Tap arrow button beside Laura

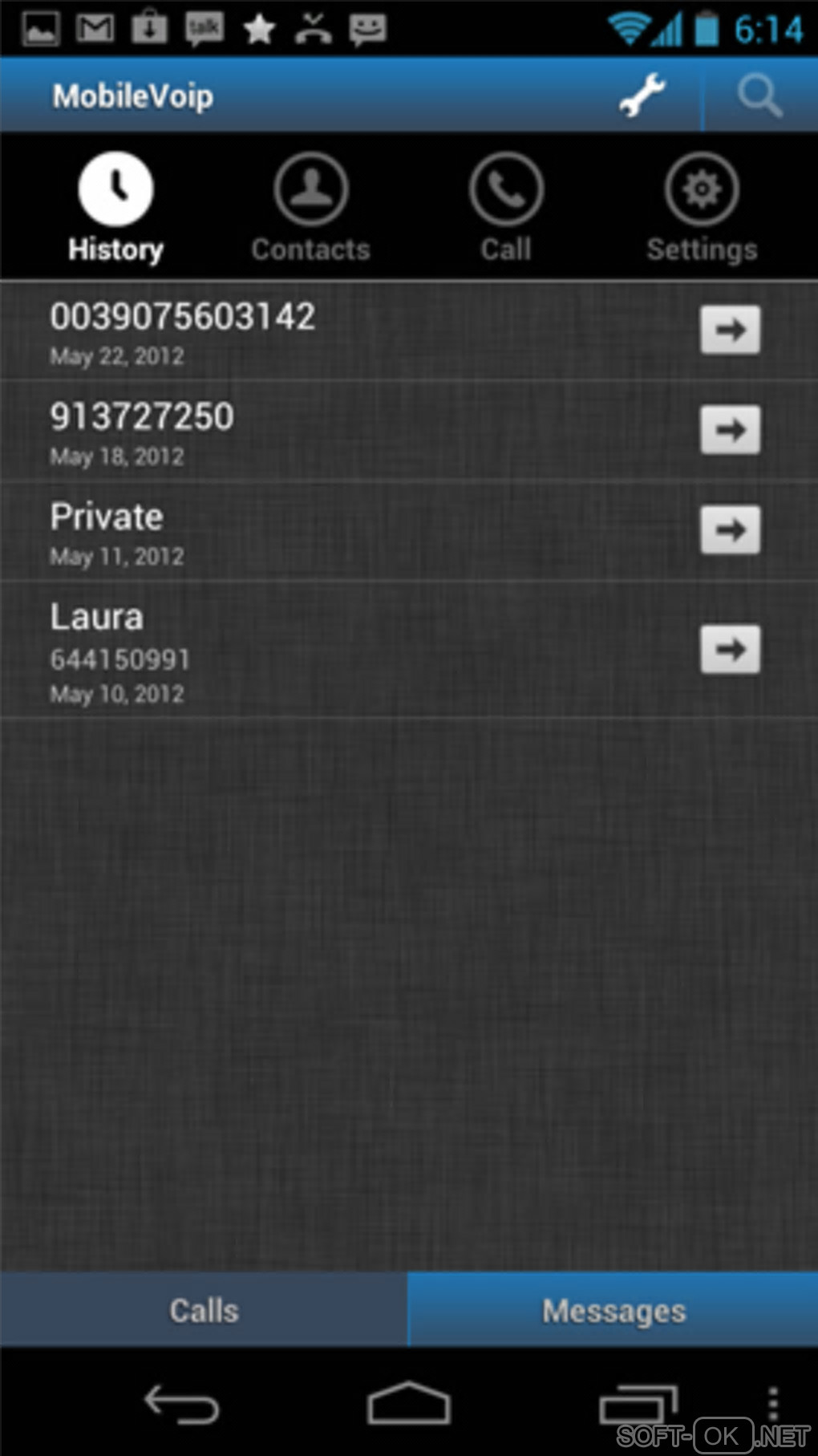click(x=730, y=649)
